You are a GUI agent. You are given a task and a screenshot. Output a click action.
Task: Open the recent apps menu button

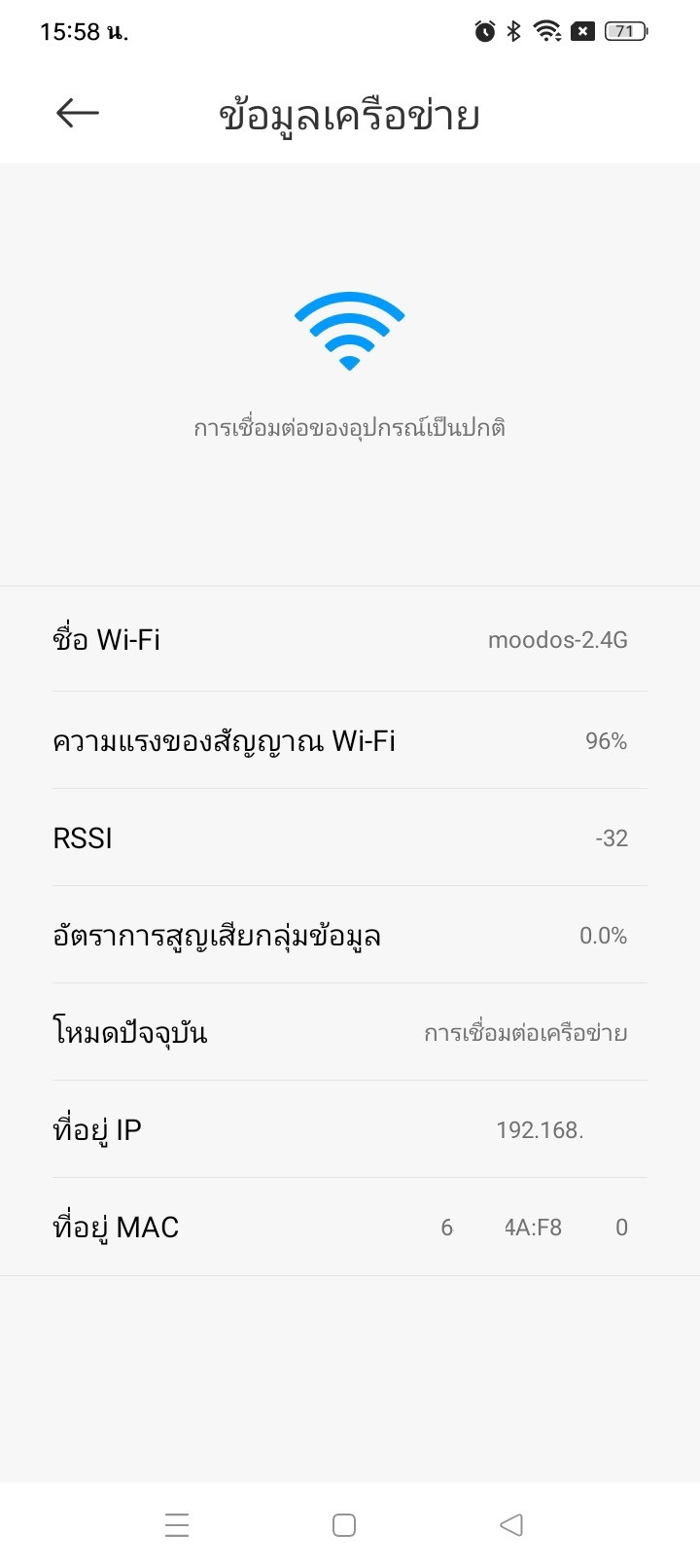(x=177, y=1524)
